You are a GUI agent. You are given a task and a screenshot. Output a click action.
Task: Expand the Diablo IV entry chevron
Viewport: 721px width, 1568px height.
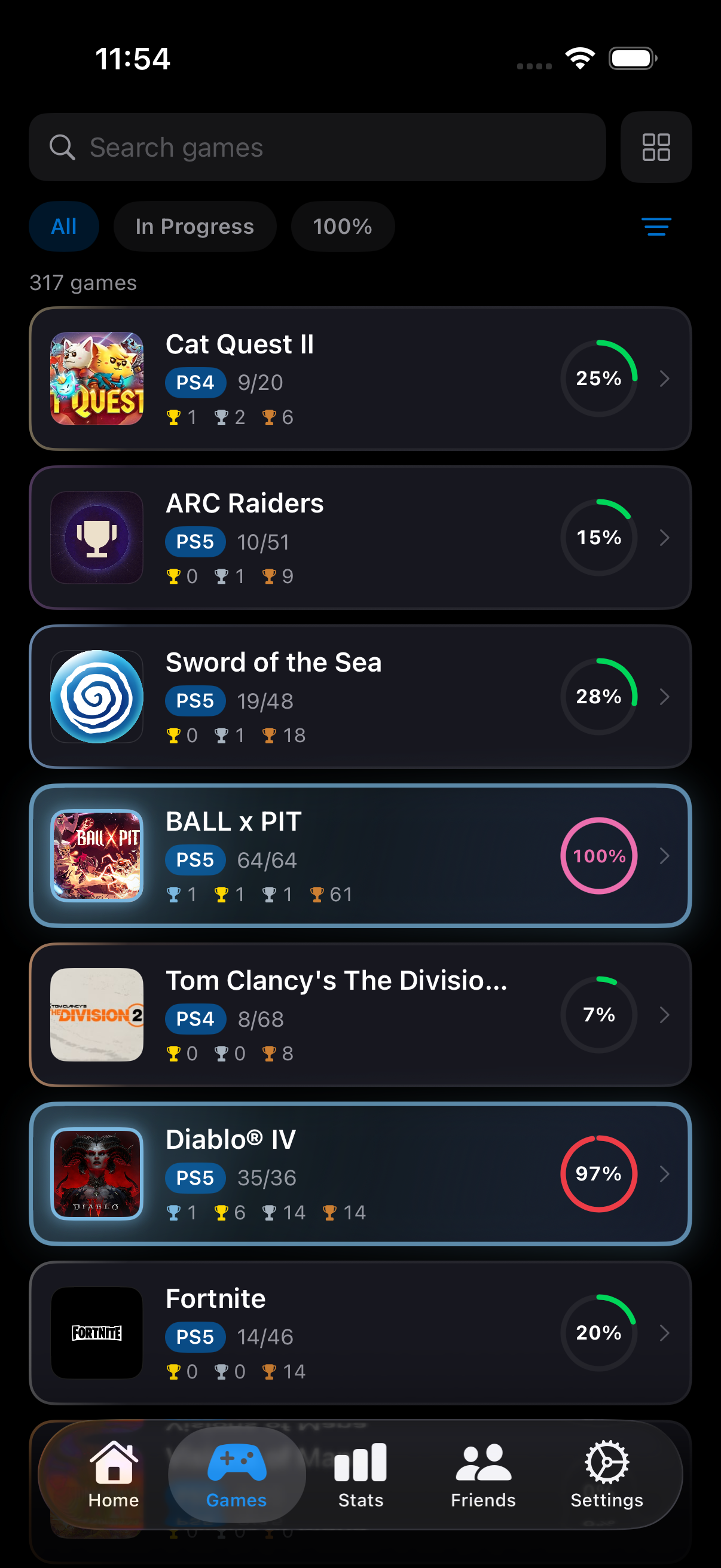[664, 1174]
